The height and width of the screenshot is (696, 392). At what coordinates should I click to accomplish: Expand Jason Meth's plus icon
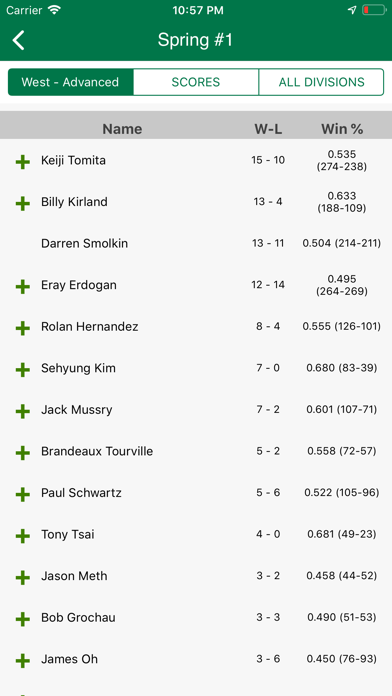[23, 577]
